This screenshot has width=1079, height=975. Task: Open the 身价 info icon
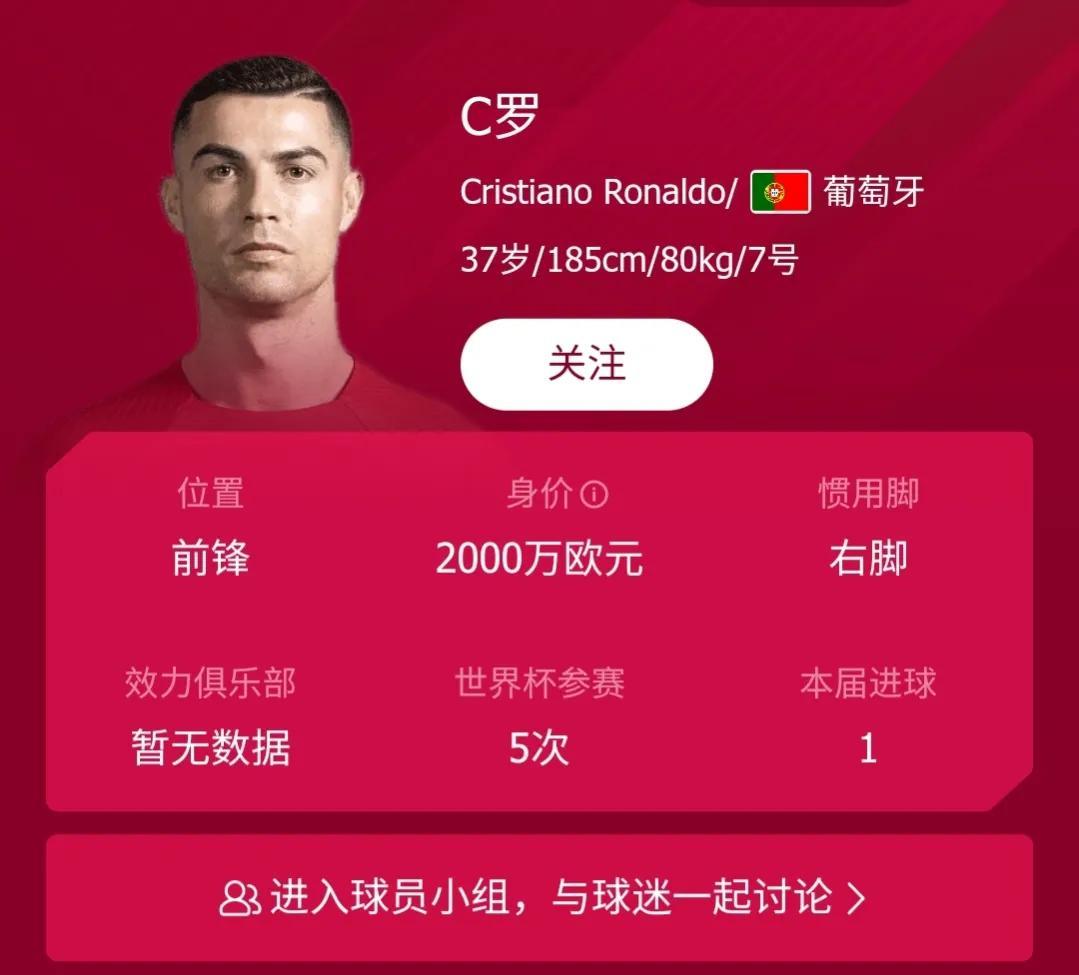594,494
